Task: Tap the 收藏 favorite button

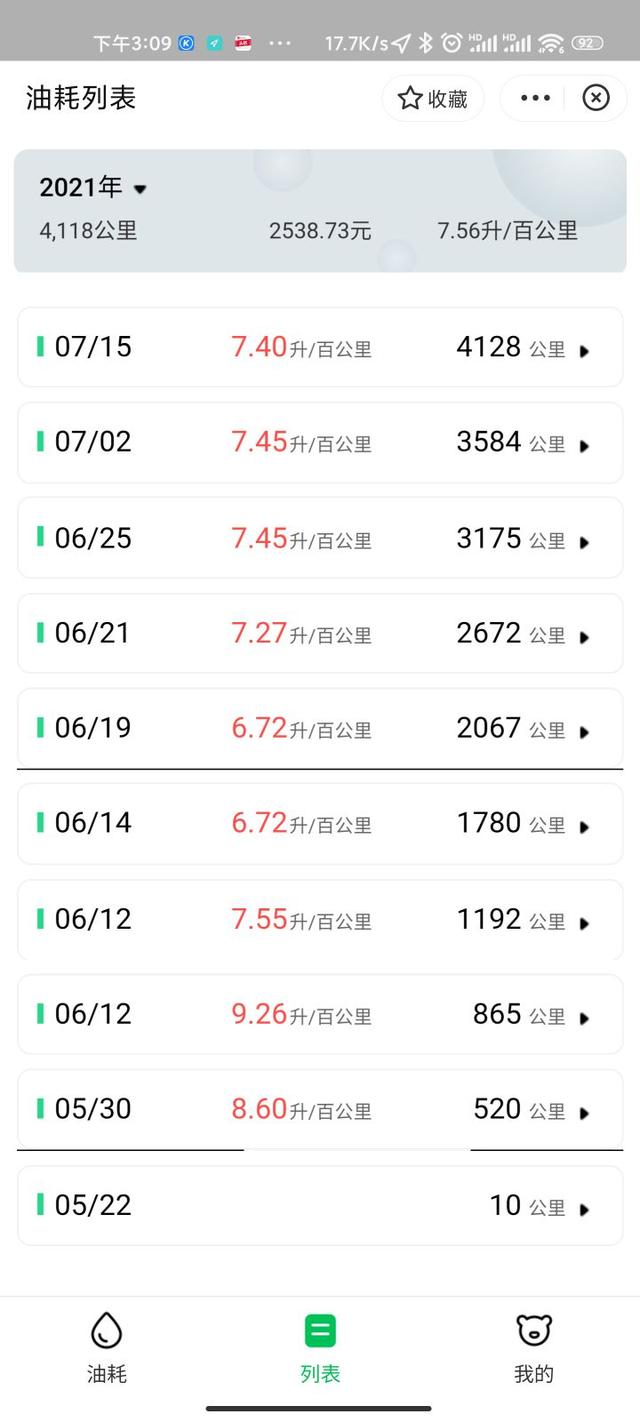Action: [x=432, y=98]
